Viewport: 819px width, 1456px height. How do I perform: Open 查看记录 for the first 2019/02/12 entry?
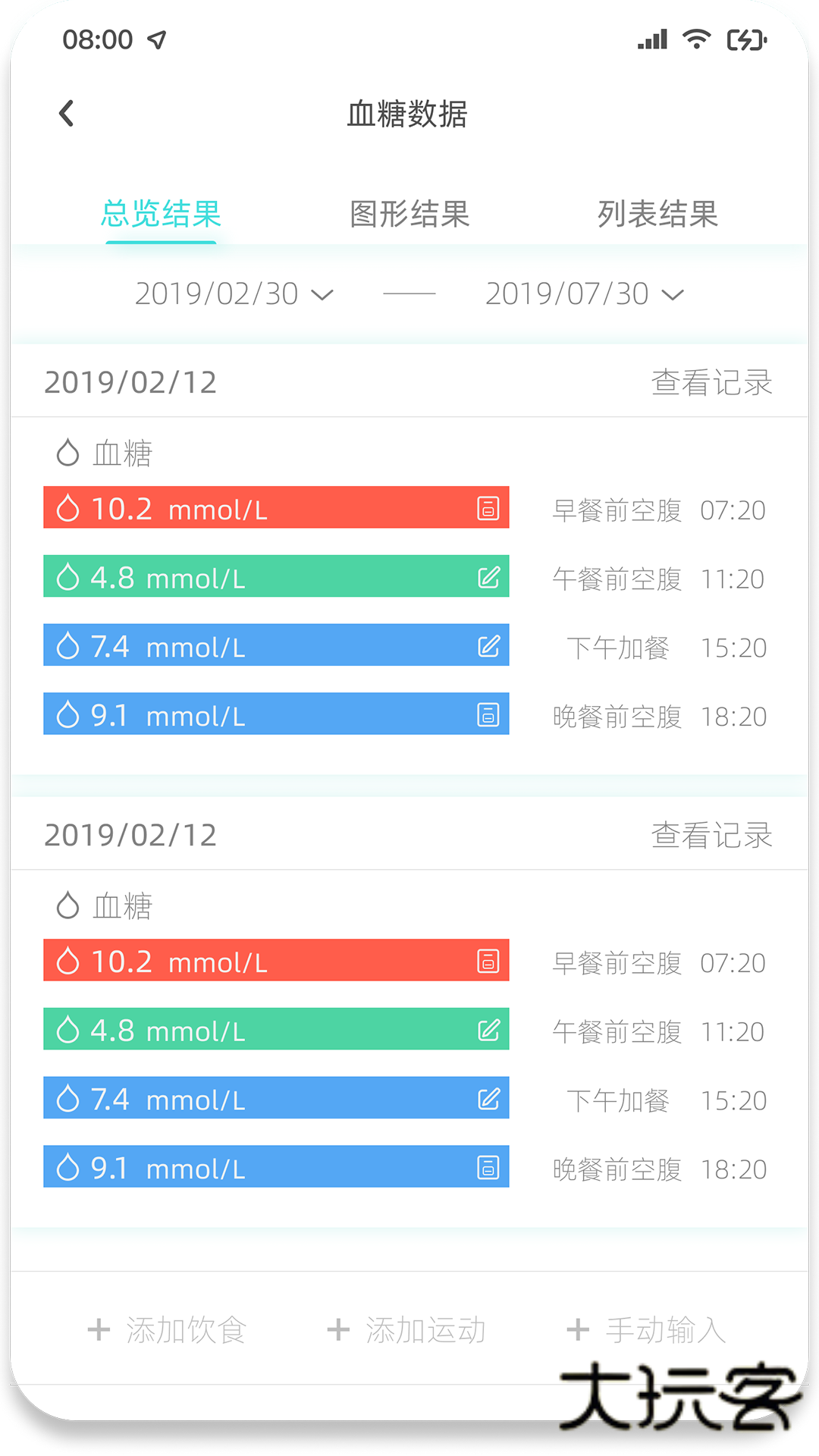tap(711, 382)
